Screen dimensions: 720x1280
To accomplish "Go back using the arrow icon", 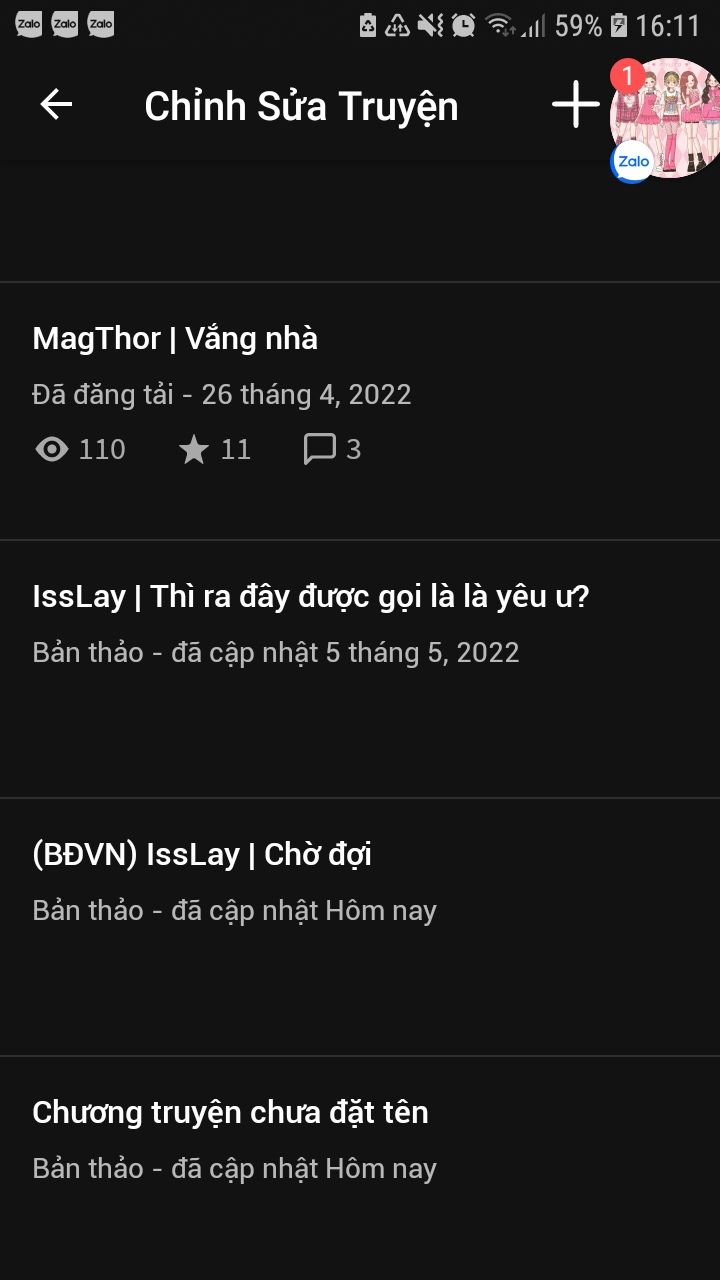I will coord(56,105).
